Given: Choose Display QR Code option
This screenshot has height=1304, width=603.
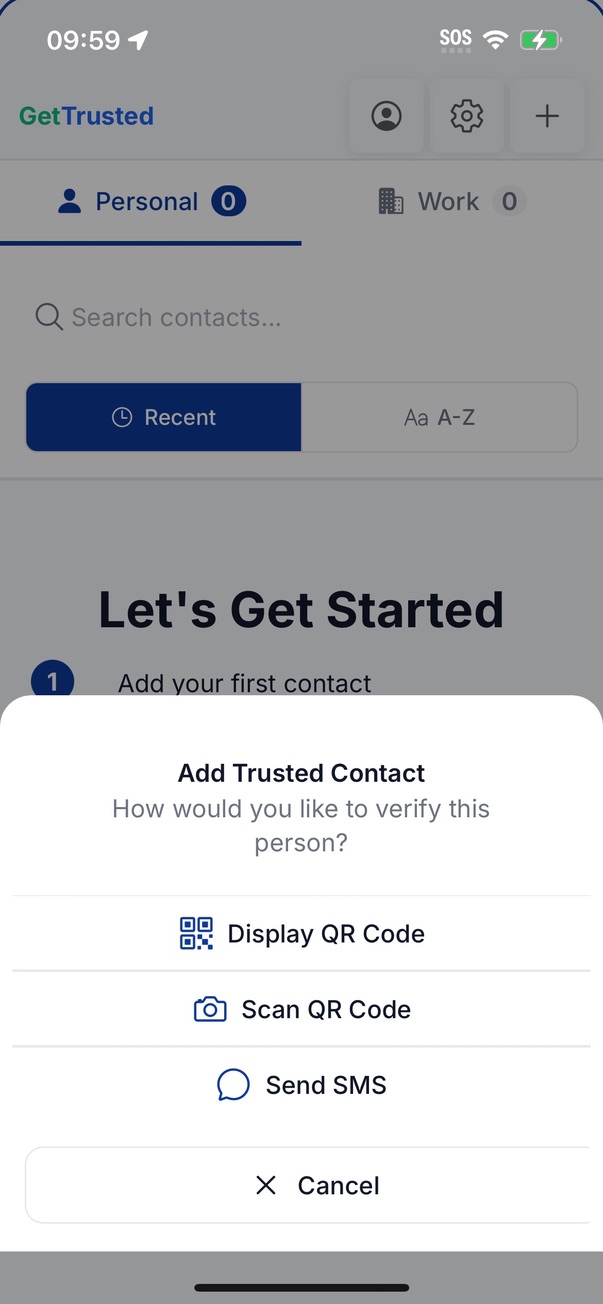Looking at the screenshot, I should [x=302, y=933].
